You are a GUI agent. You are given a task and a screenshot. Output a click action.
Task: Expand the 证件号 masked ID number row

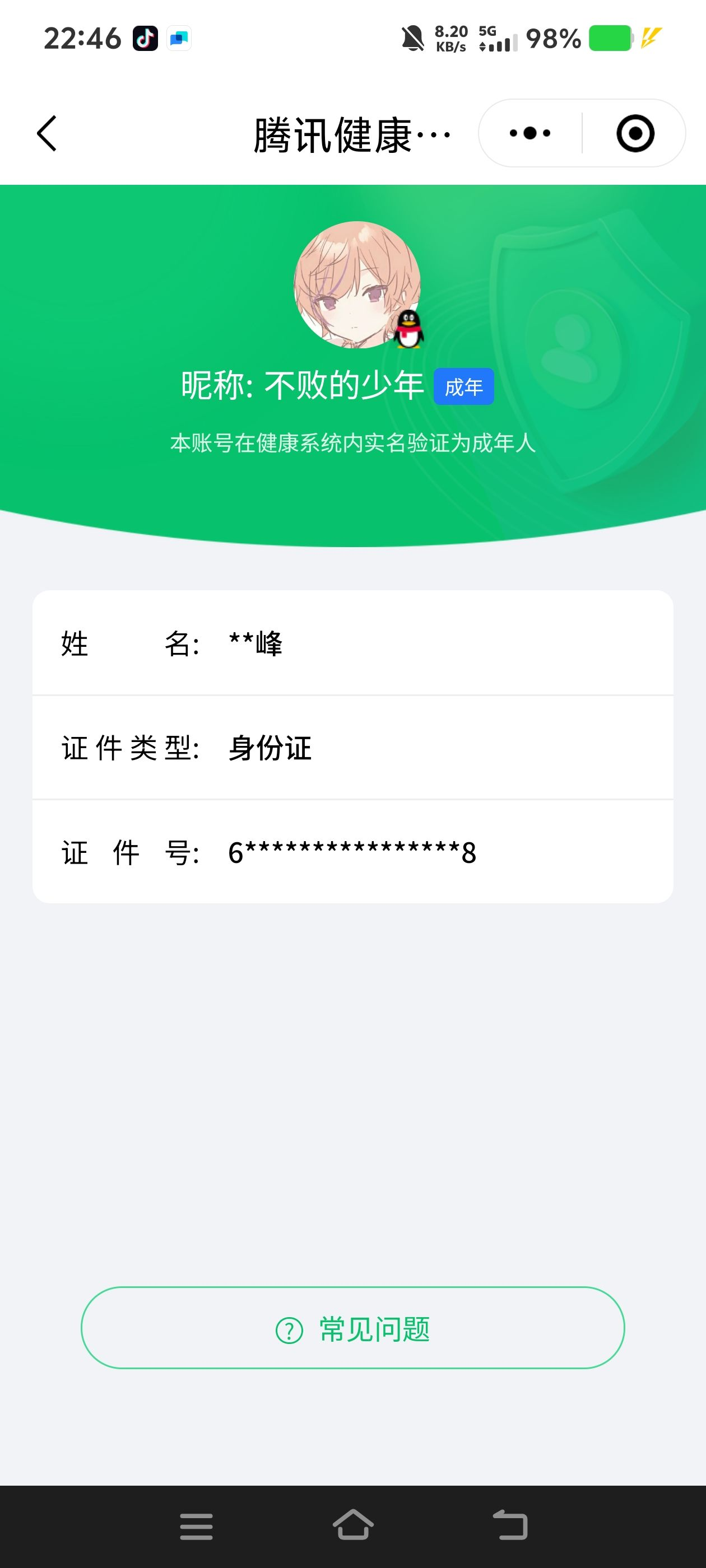(x=352, y=851)
